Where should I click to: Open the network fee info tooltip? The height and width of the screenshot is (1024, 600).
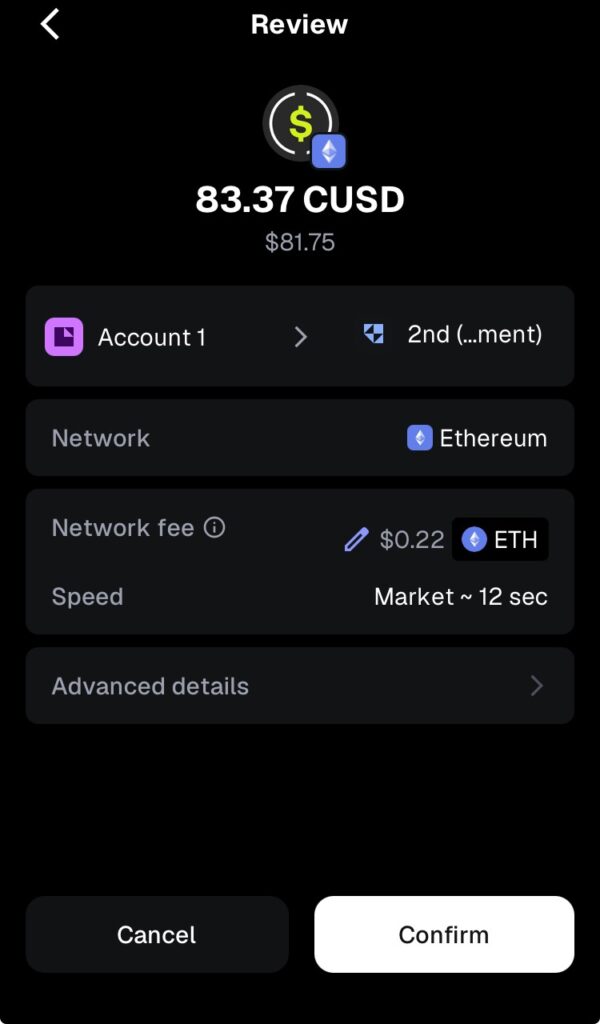pos(214,528)
